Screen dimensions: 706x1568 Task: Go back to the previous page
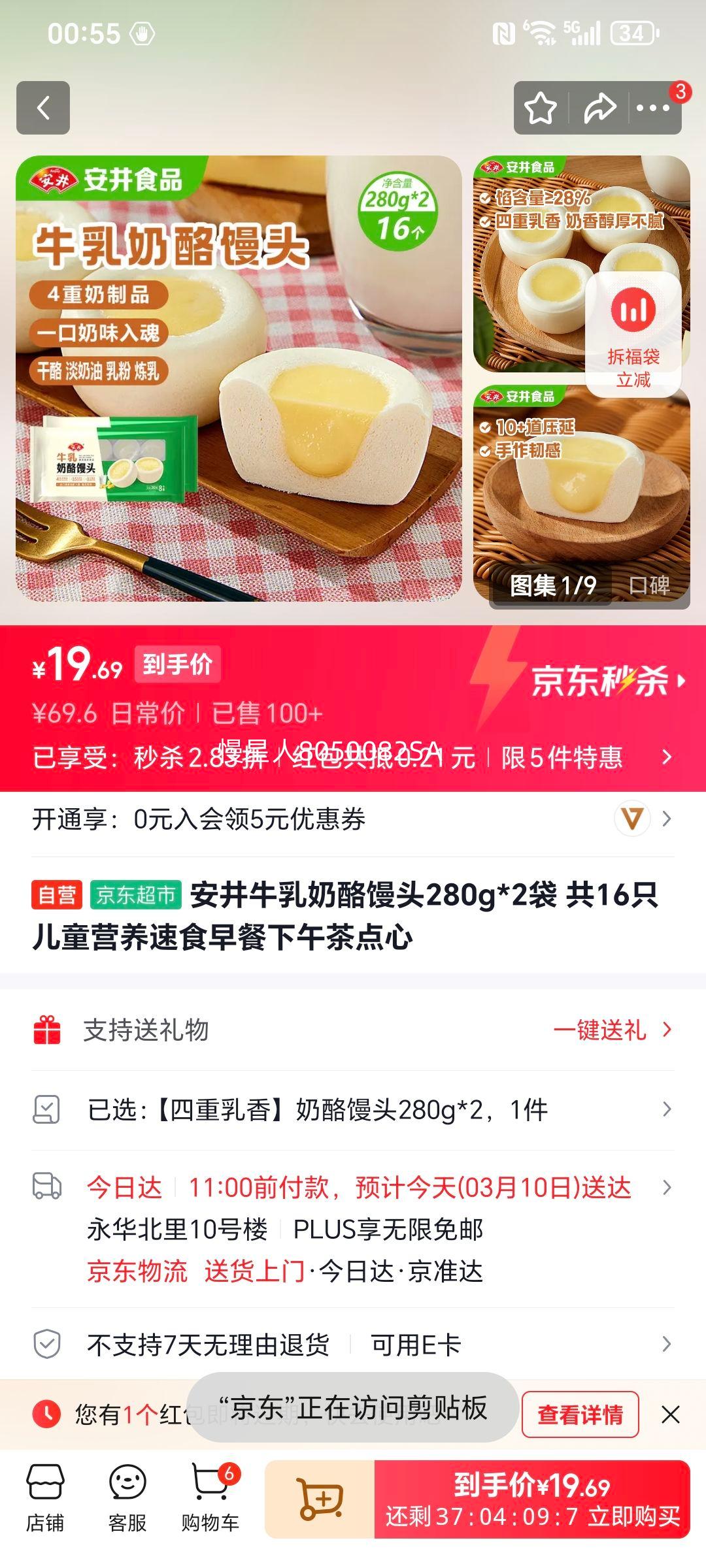pyautogui.click(x=43, y=108)
